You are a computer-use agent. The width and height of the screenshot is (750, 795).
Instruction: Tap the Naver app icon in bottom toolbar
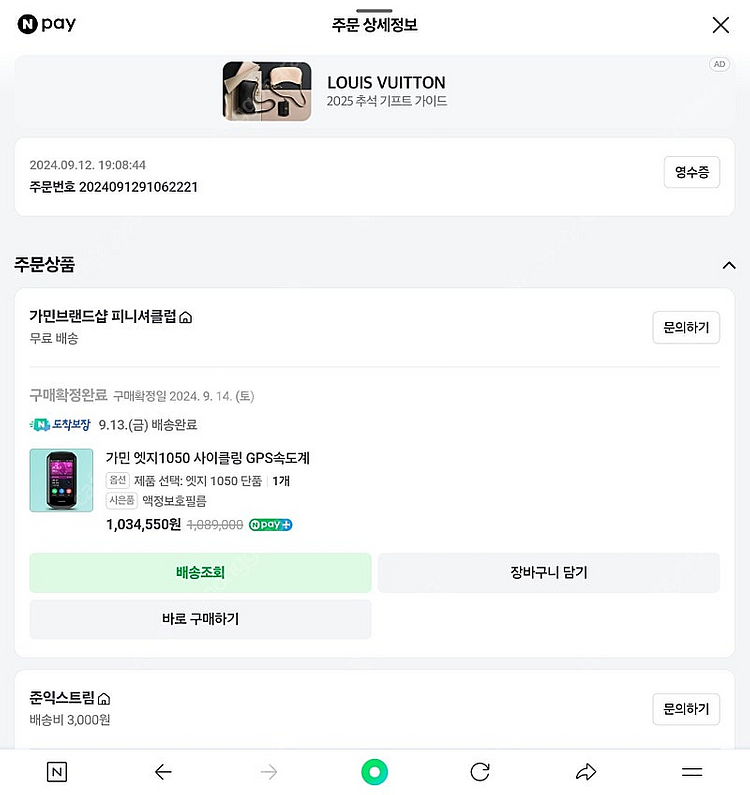point(56,771)
